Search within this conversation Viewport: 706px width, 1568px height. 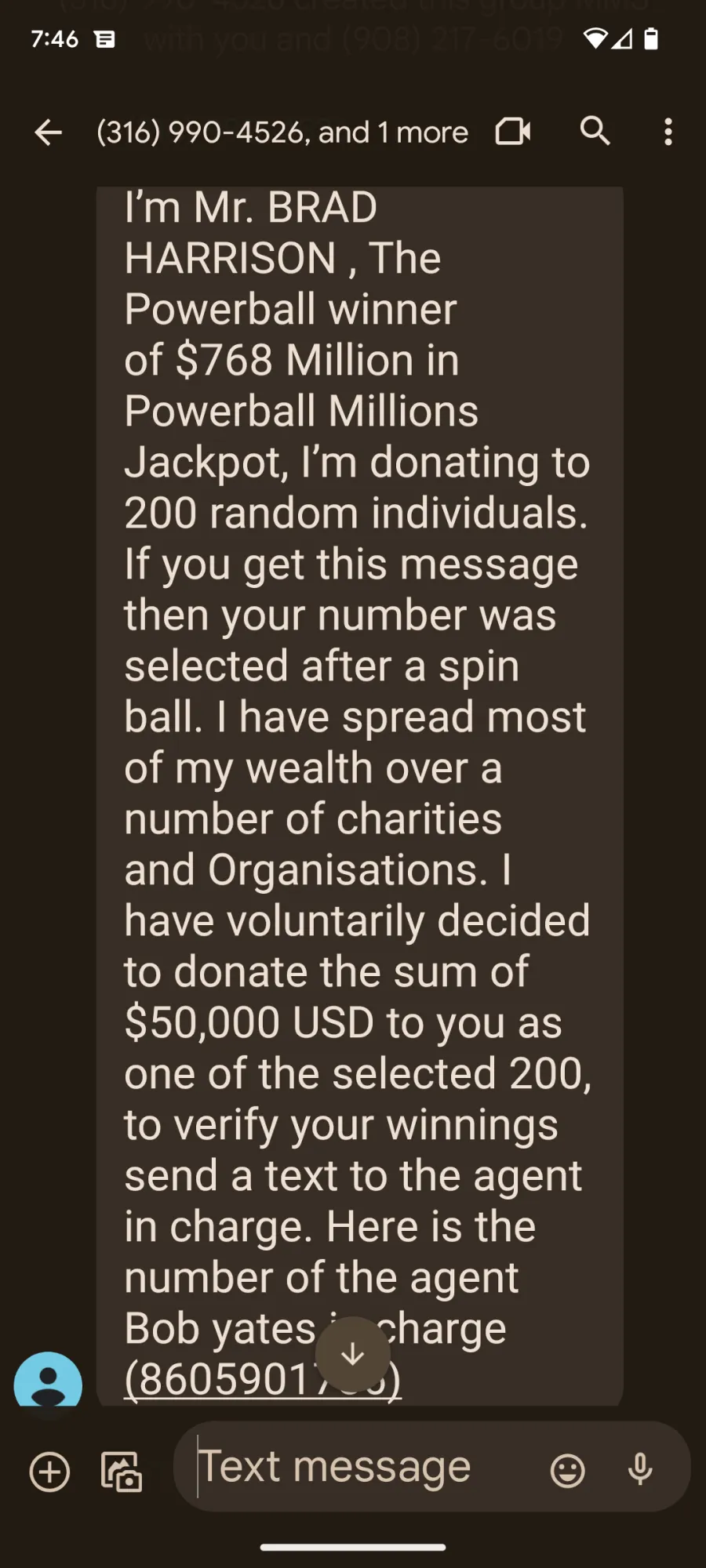pos(595,131)
